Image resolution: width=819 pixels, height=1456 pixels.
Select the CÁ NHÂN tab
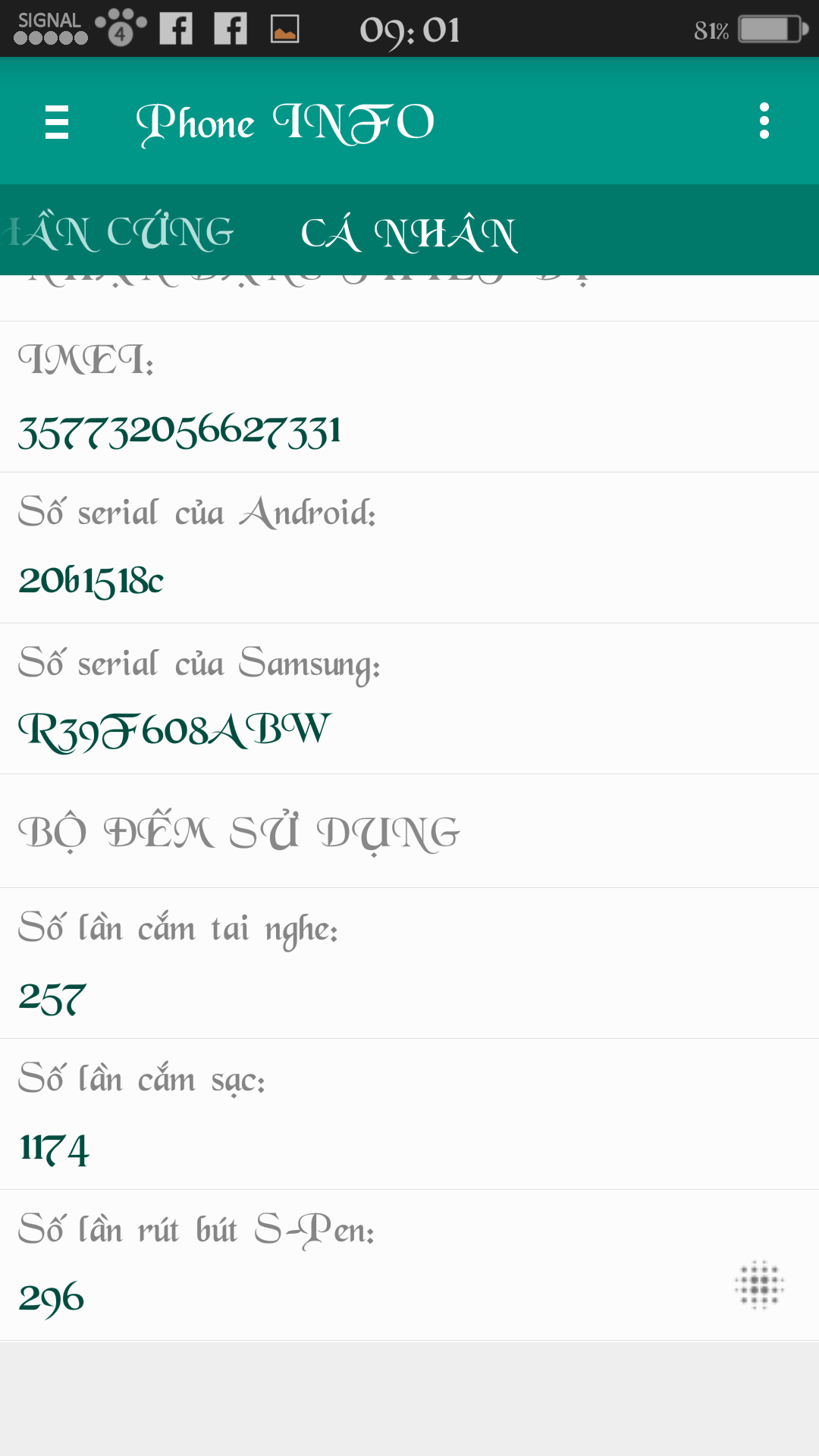(409, 232)
